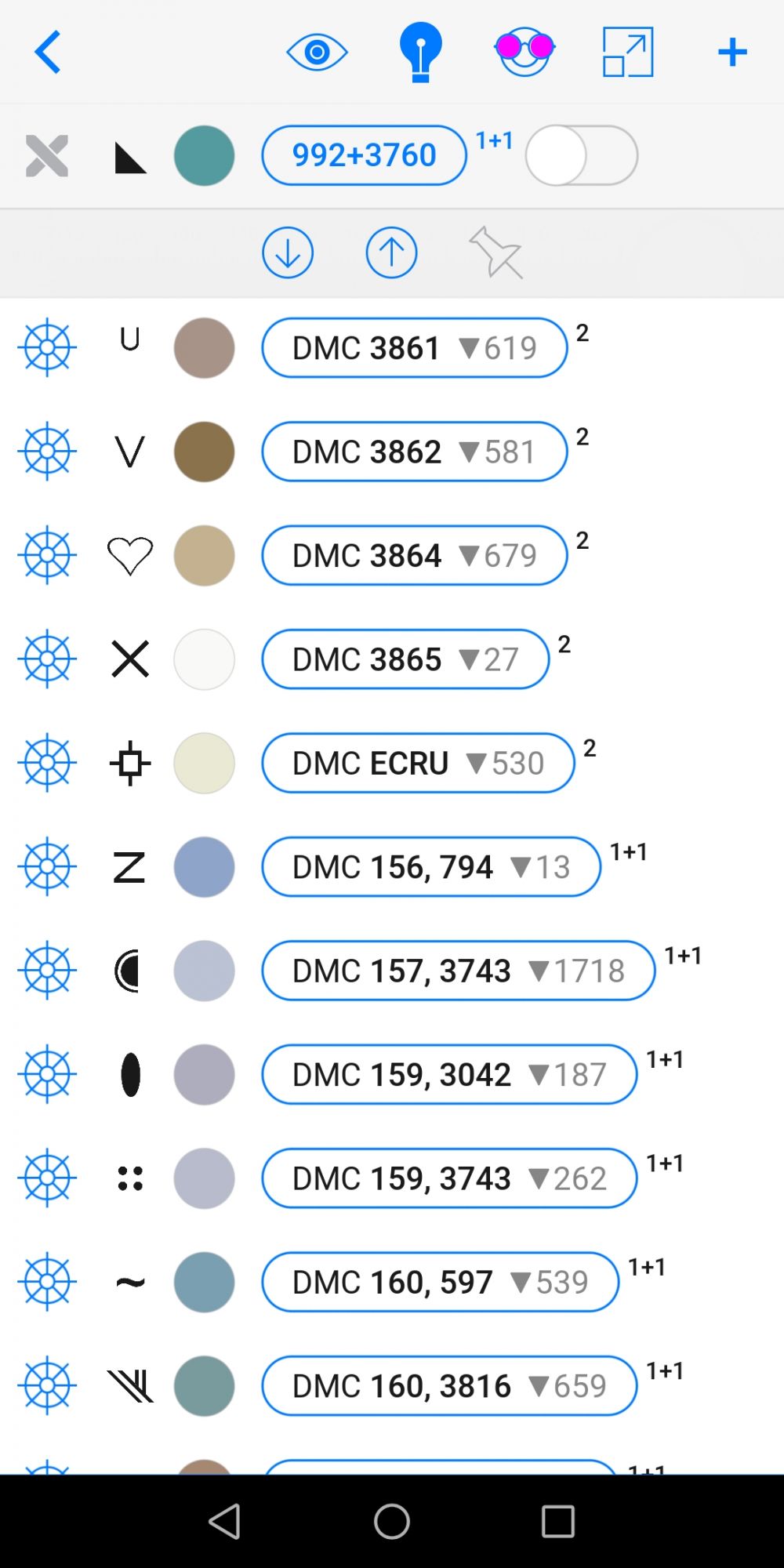Tap the 992+3760 thread button

[x=364, y=155]
